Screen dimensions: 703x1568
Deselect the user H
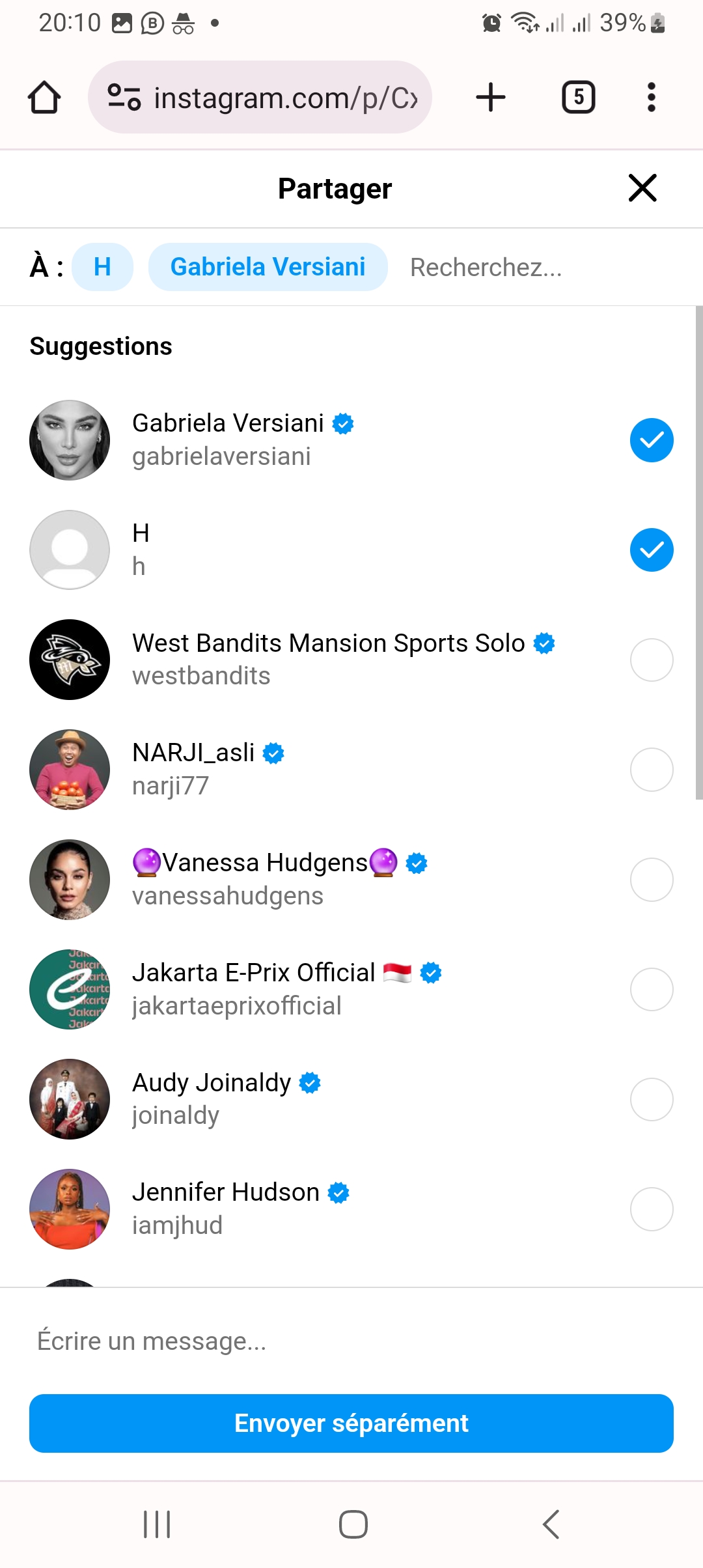(651, 550)
